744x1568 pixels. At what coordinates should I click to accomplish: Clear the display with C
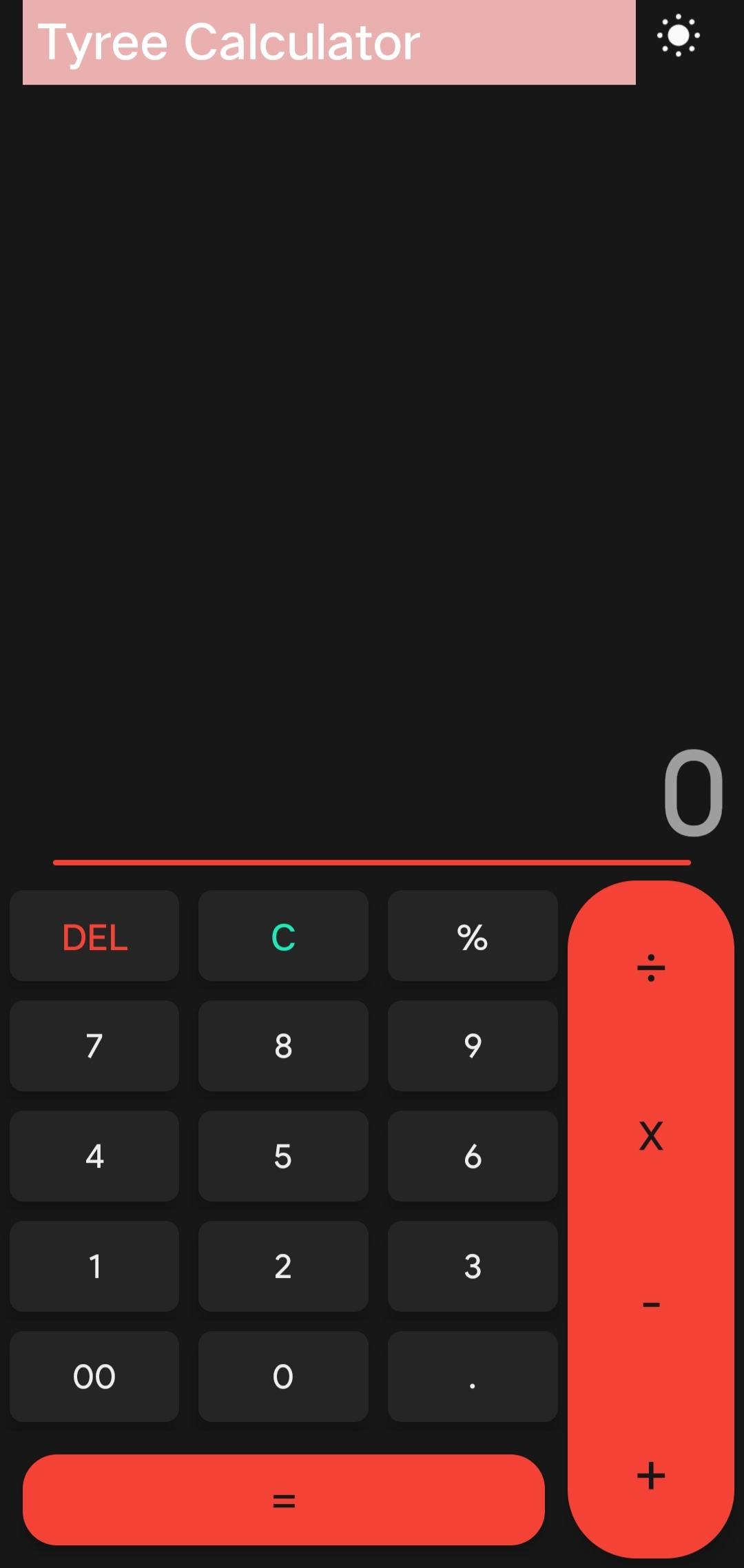[283, 936]
